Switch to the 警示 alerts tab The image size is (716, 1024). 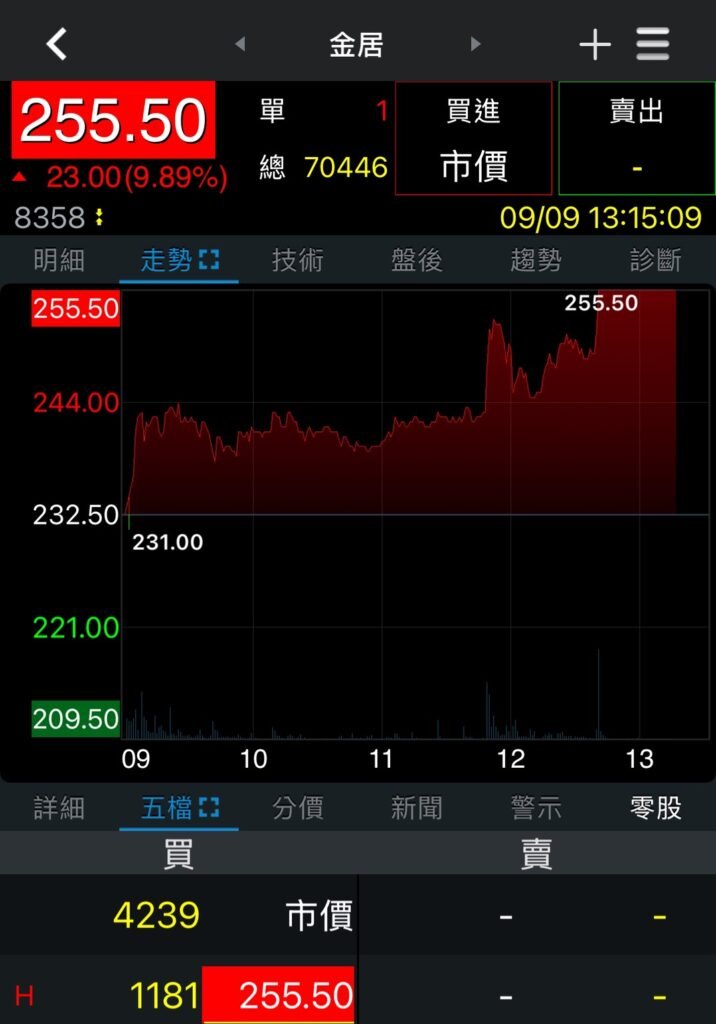click(536, 808)
